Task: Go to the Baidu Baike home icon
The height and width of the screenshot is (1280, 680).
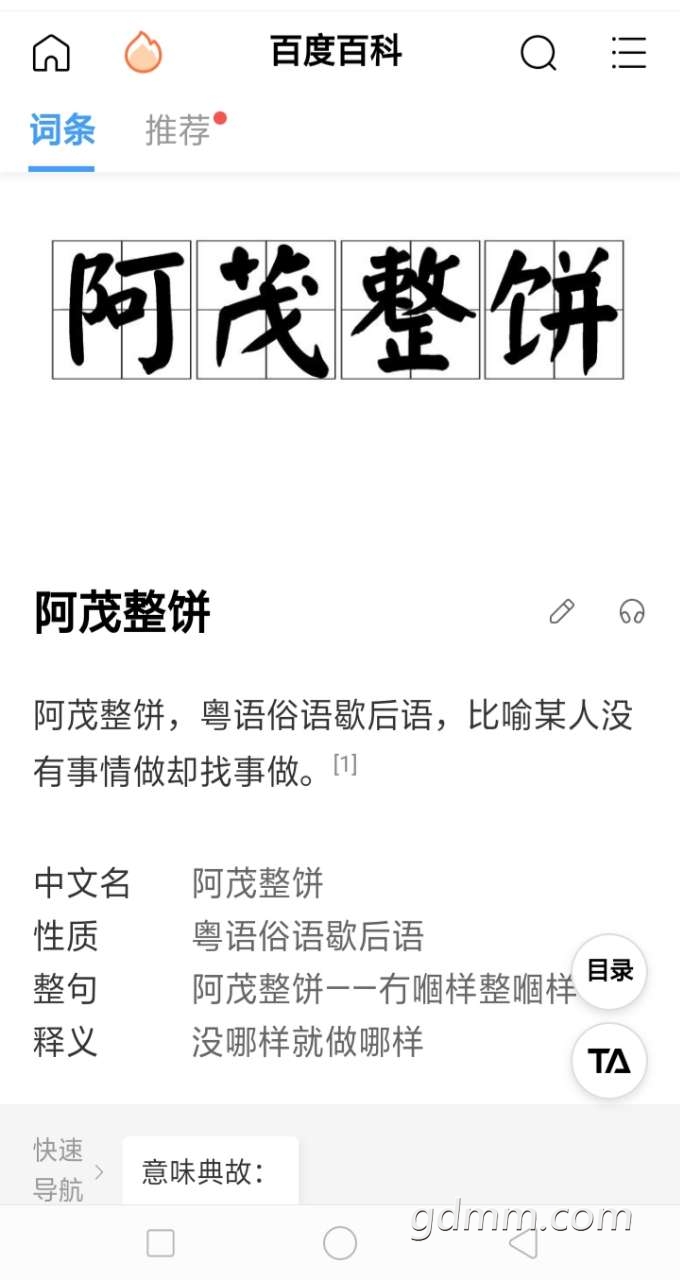Action: (x=51, y=53)
